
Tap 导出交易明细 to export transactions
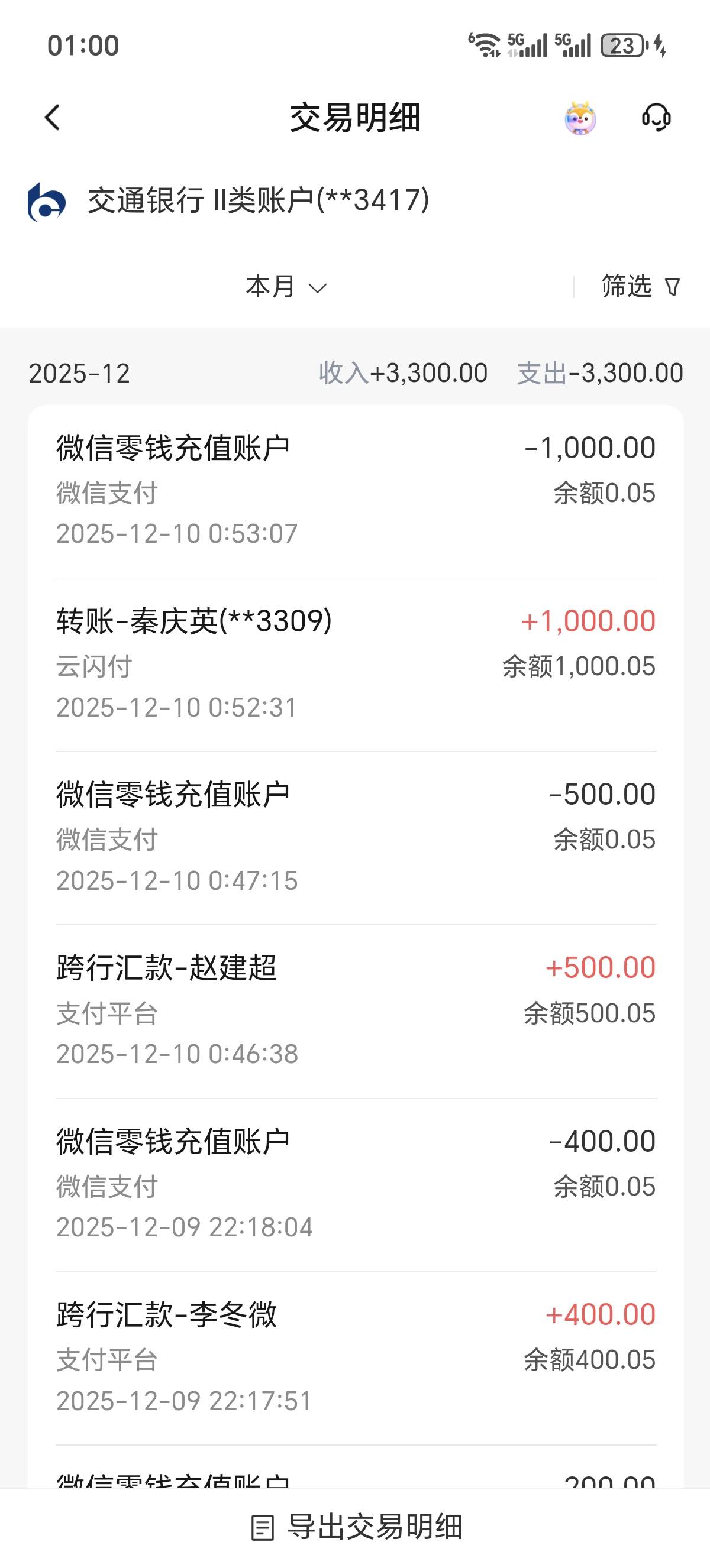coord(357,1527)
